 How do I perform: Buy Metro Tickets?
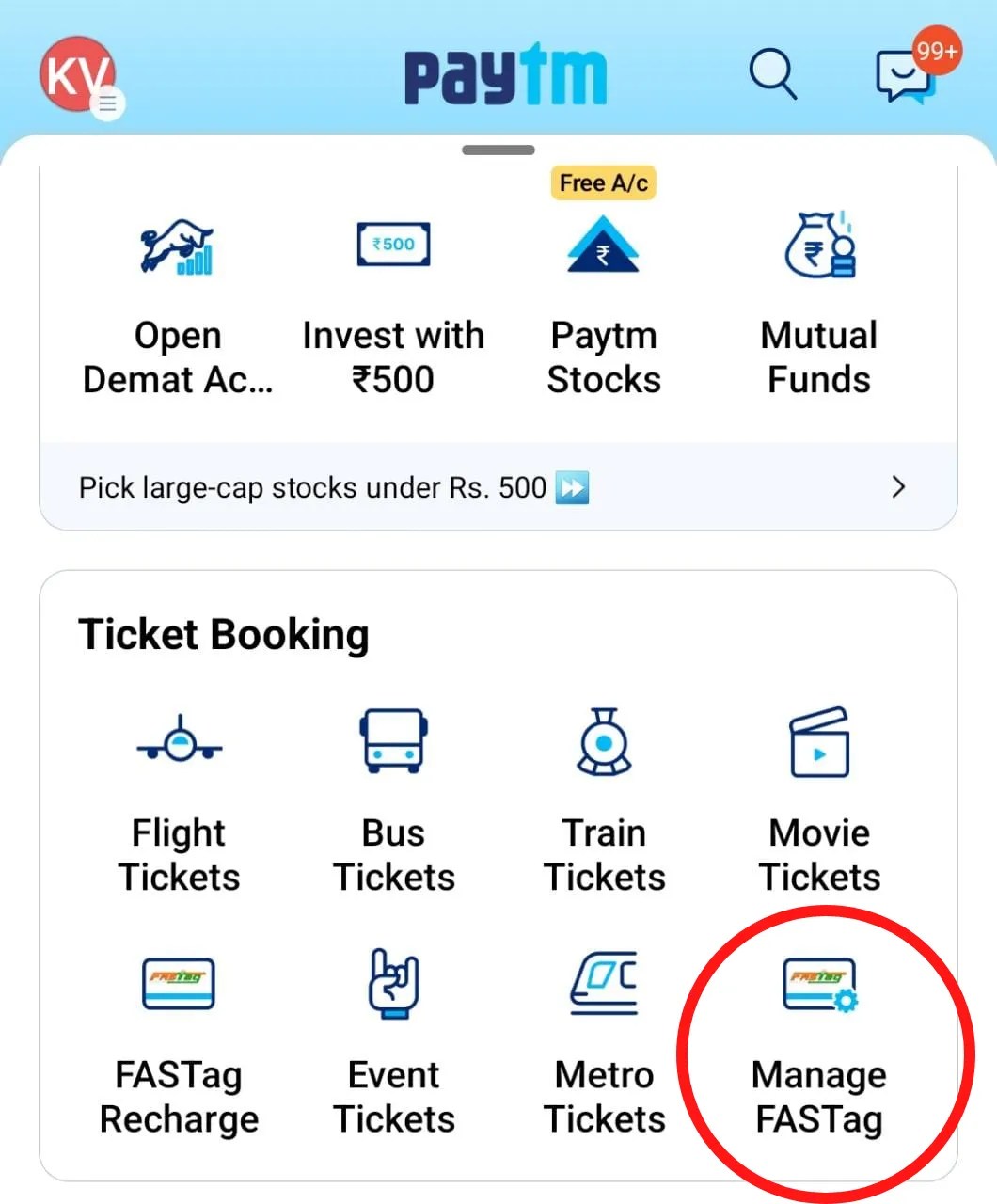[x=605, y=1043]
